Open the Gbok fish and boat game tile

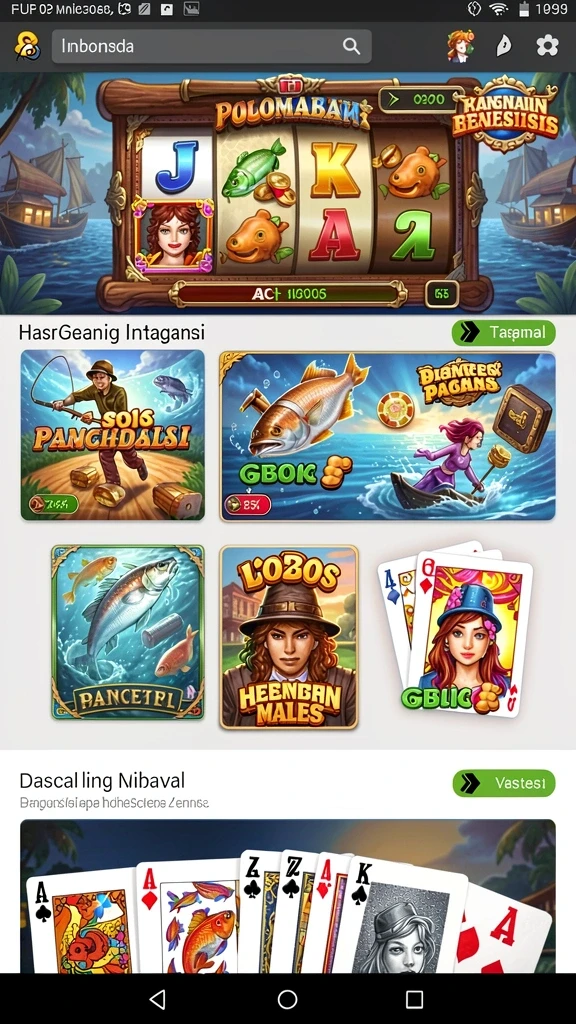pyautogui.click(x=387, y=436)
